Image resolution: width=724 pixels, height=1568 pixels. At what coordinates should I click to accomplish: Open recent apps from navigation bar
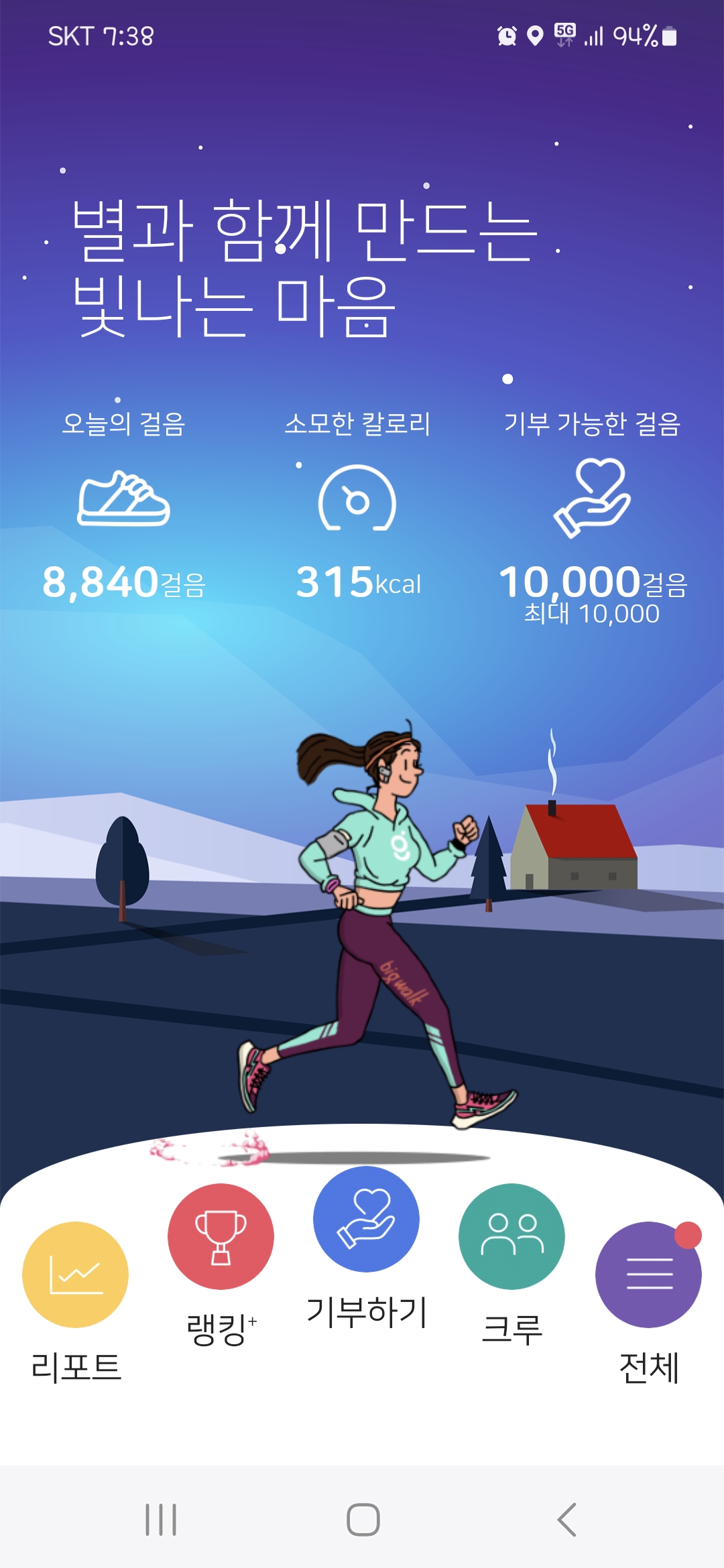(161, 1519)
